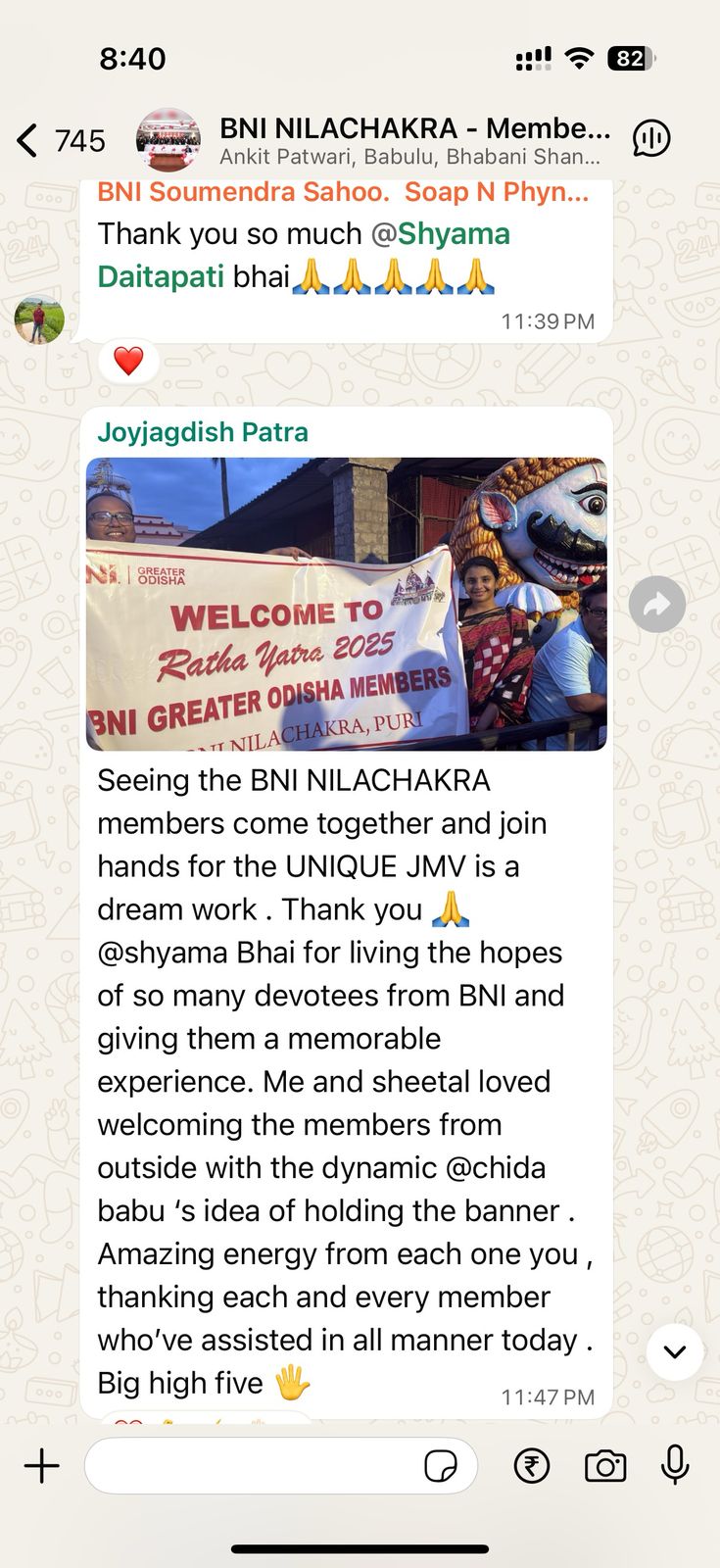Go back to the chats list
This screenshot has width=720, height=1568.
click(29, 141)
